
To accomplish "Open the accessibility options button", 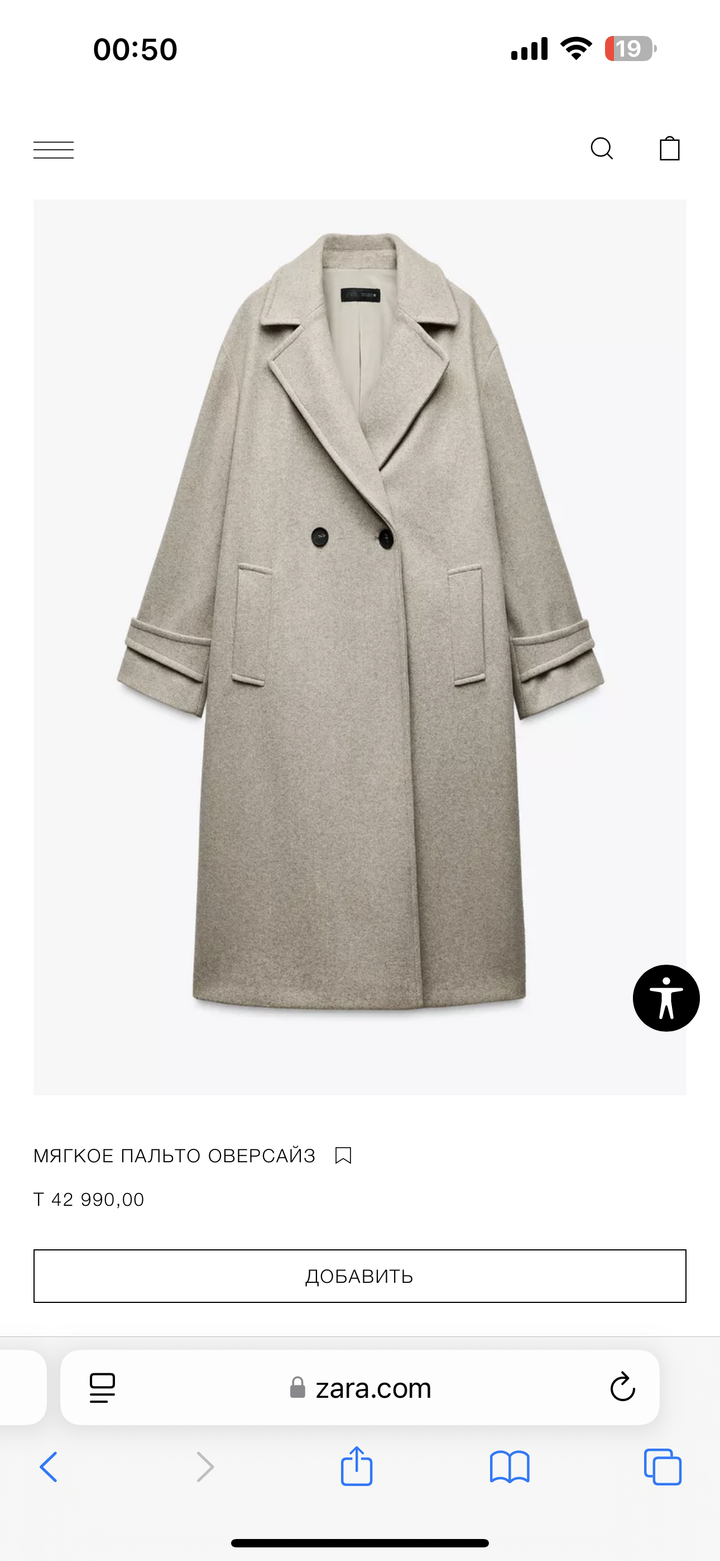I will (x=666, y=998).
